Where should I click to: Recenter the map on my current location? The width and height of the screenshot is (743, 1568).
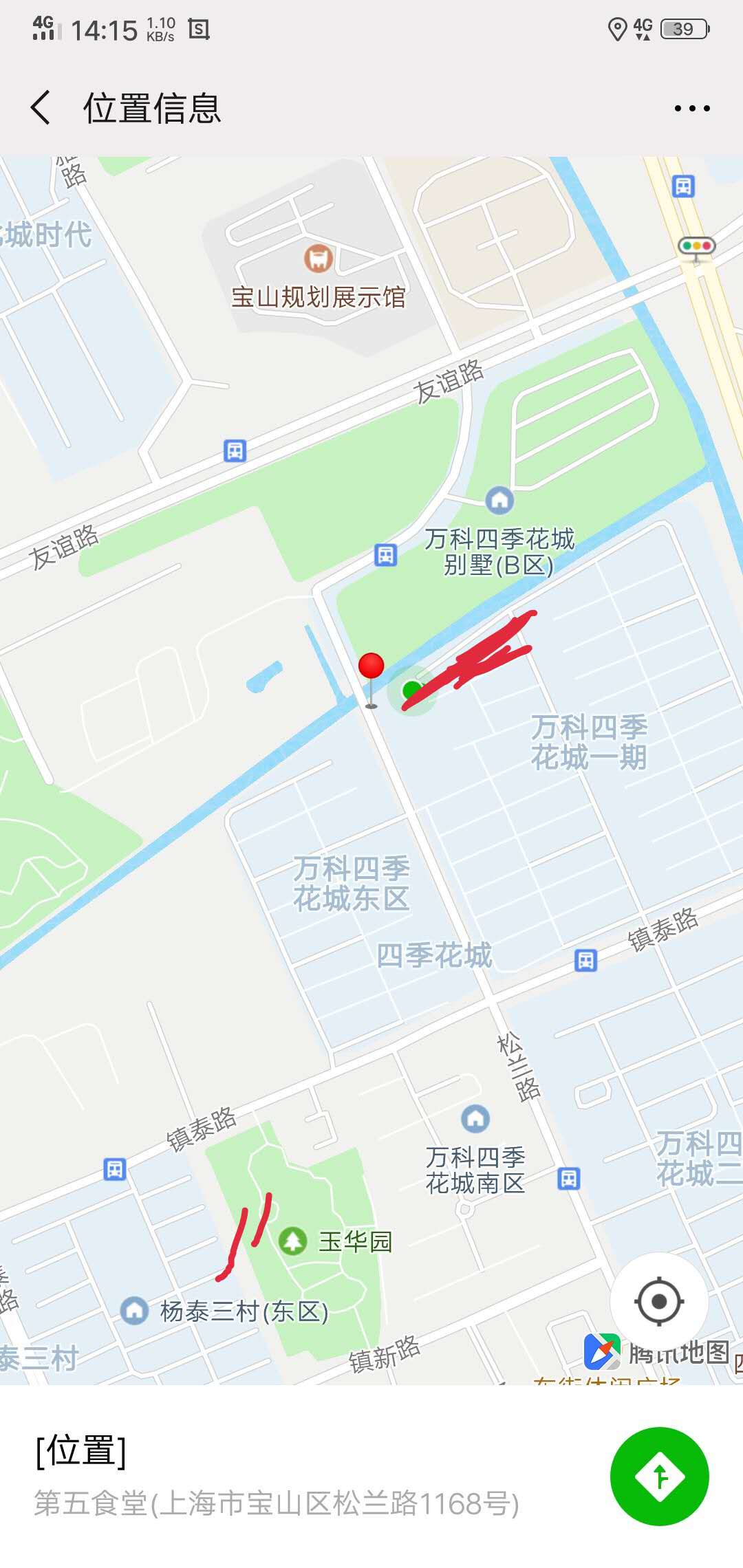click(x=659, y=1301)
